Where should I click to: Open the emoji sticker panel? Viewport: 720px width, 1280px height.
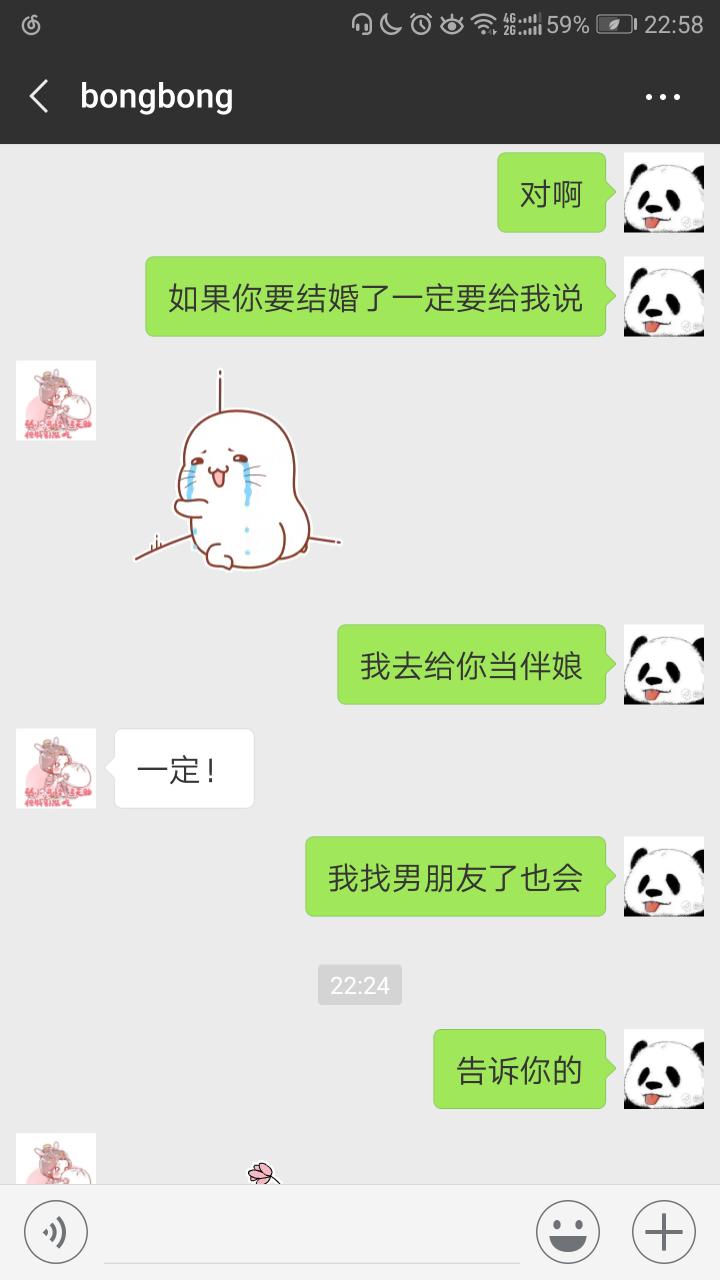pyautogui.click(x=568, y=1232)
